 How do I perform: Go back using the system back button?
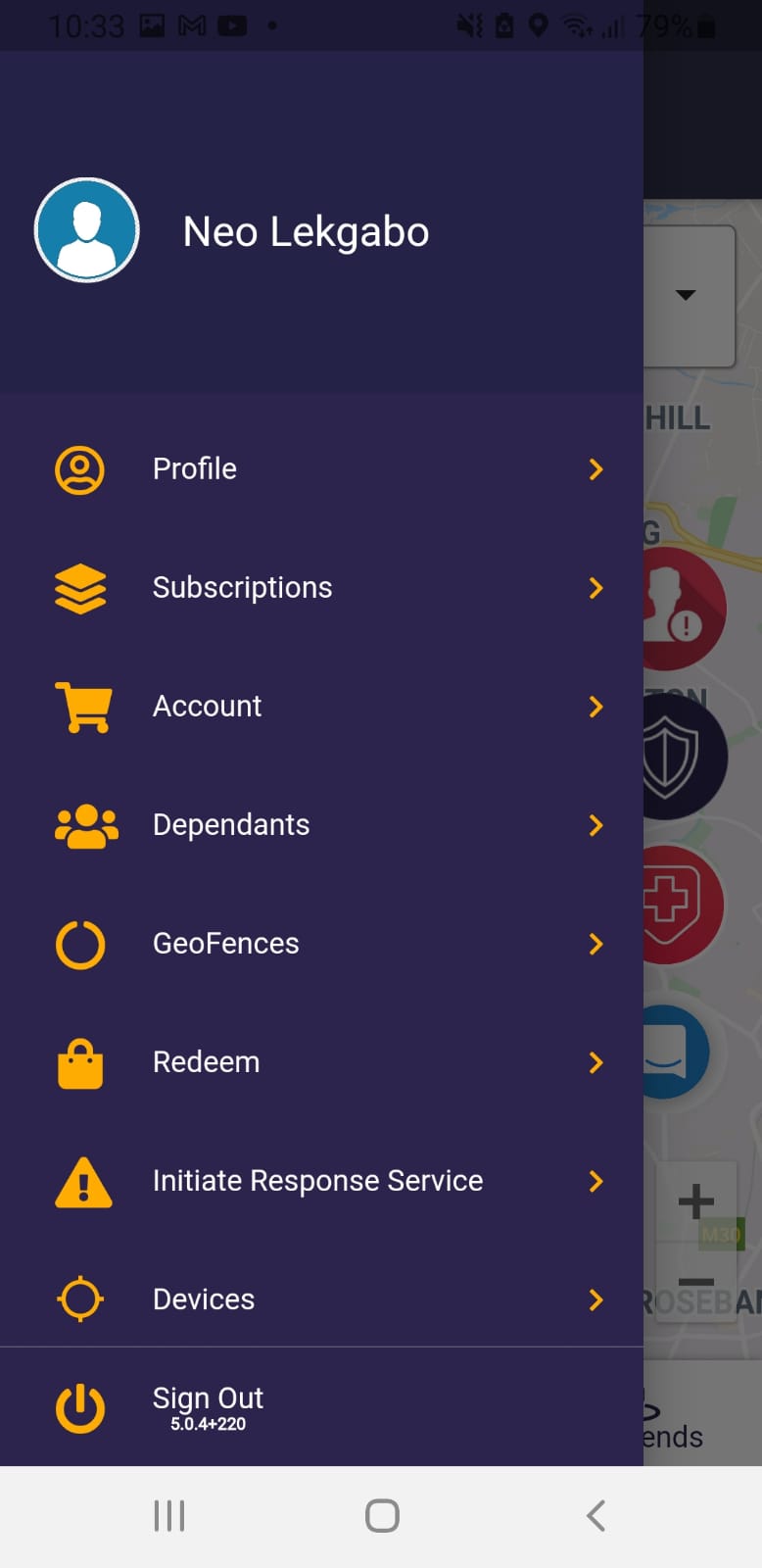pos(595,1516)
